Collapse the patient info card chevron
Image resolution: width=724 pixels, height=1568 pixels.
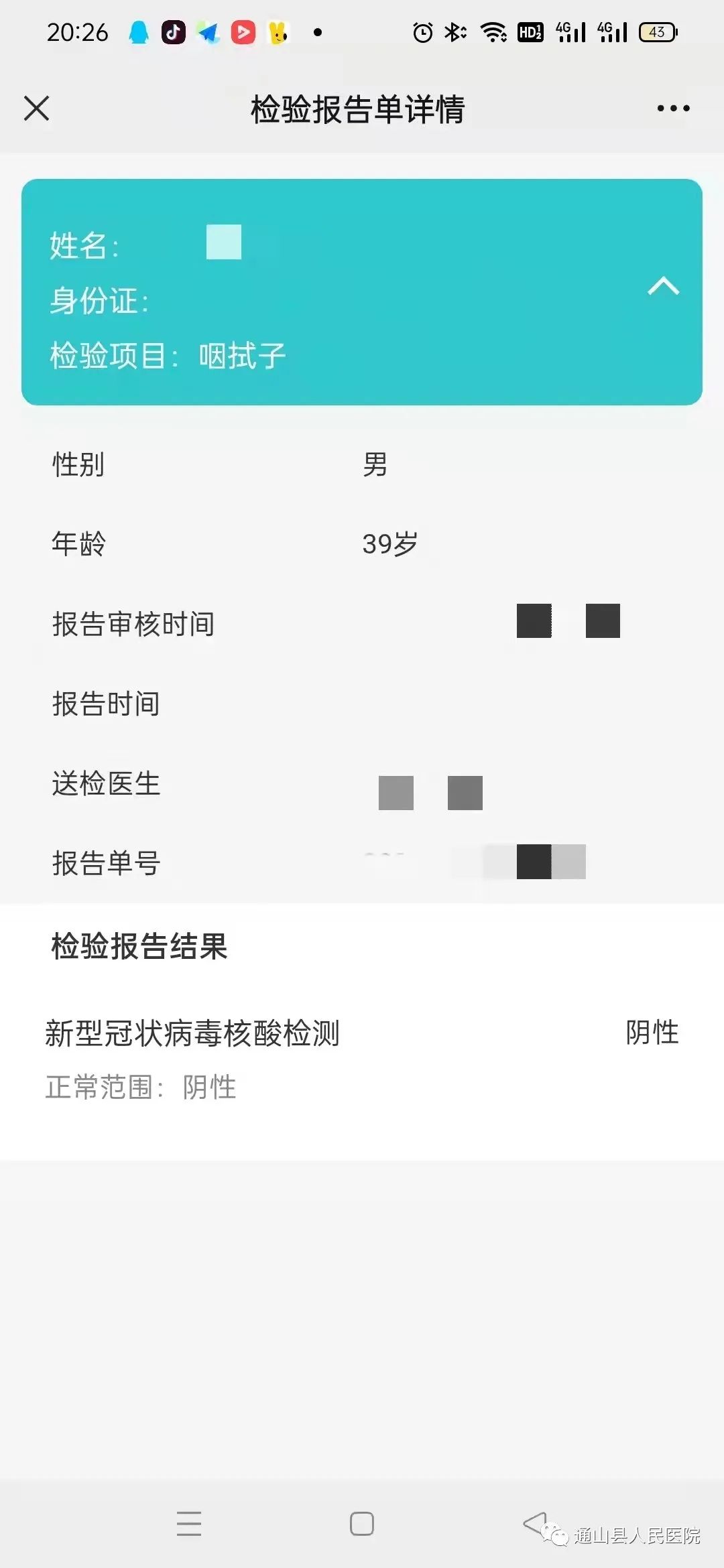[663, 286]
